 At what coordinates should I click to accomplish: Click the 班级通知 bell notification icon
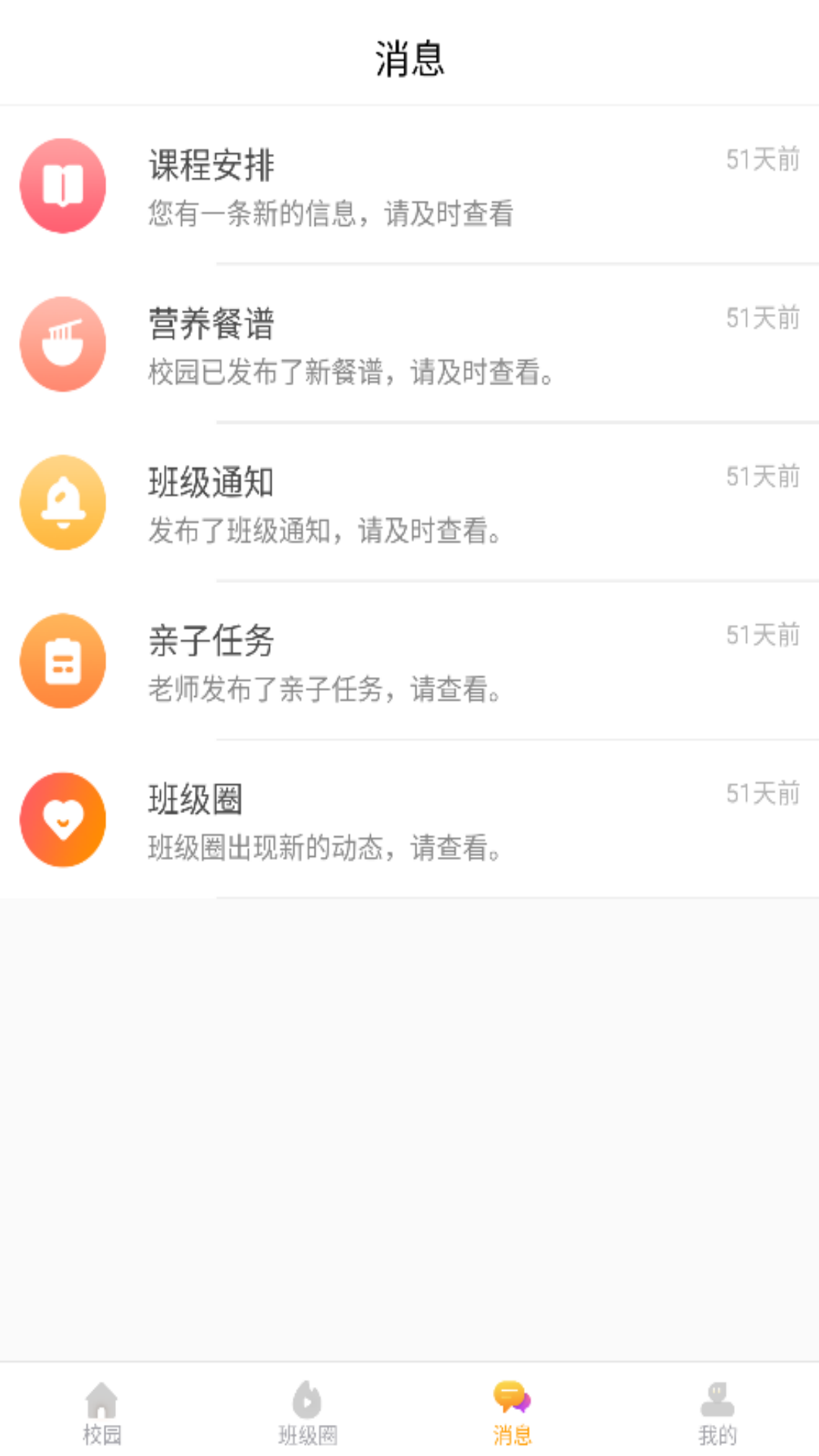tap(63, 502)
